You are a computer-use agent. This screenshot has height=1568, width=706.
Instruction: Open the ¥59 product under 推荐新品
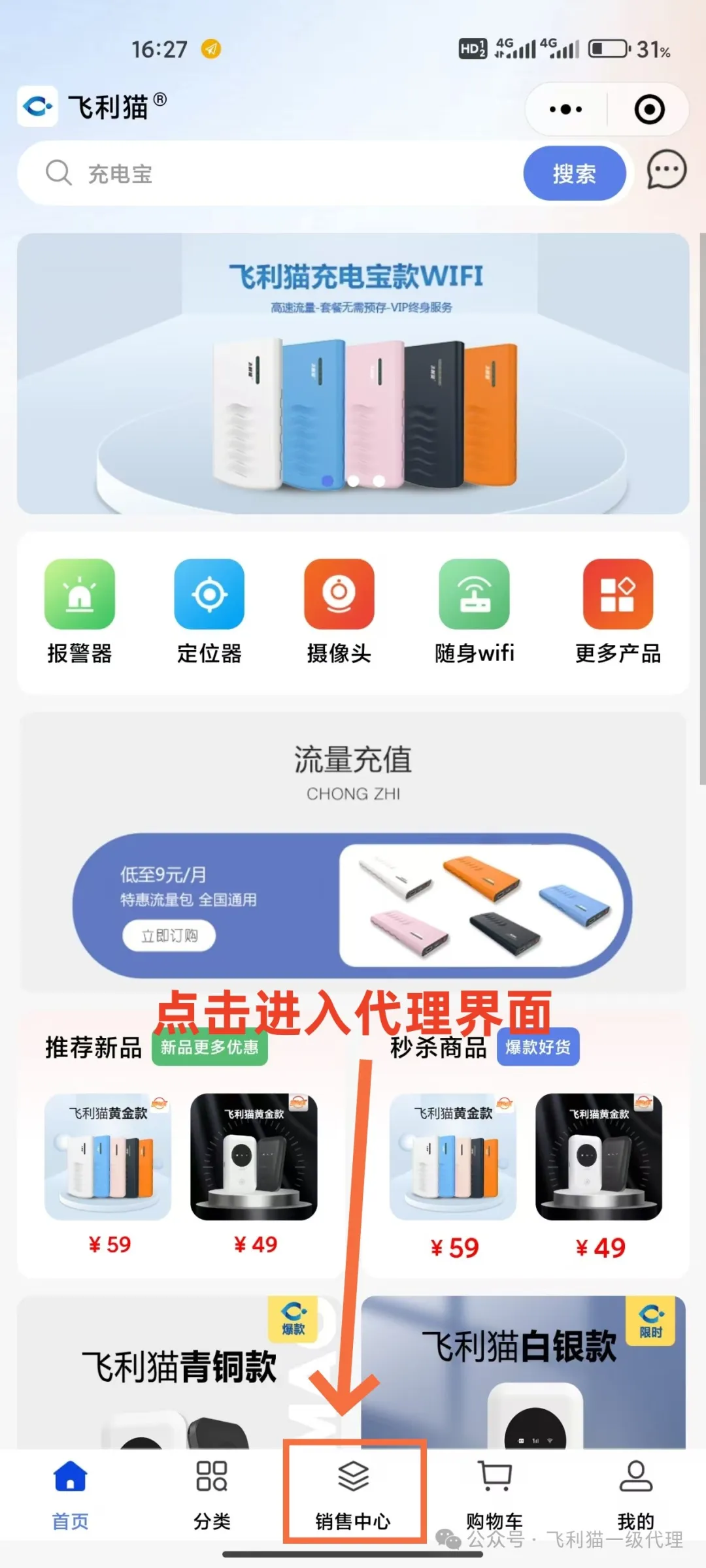[108, 1169]
